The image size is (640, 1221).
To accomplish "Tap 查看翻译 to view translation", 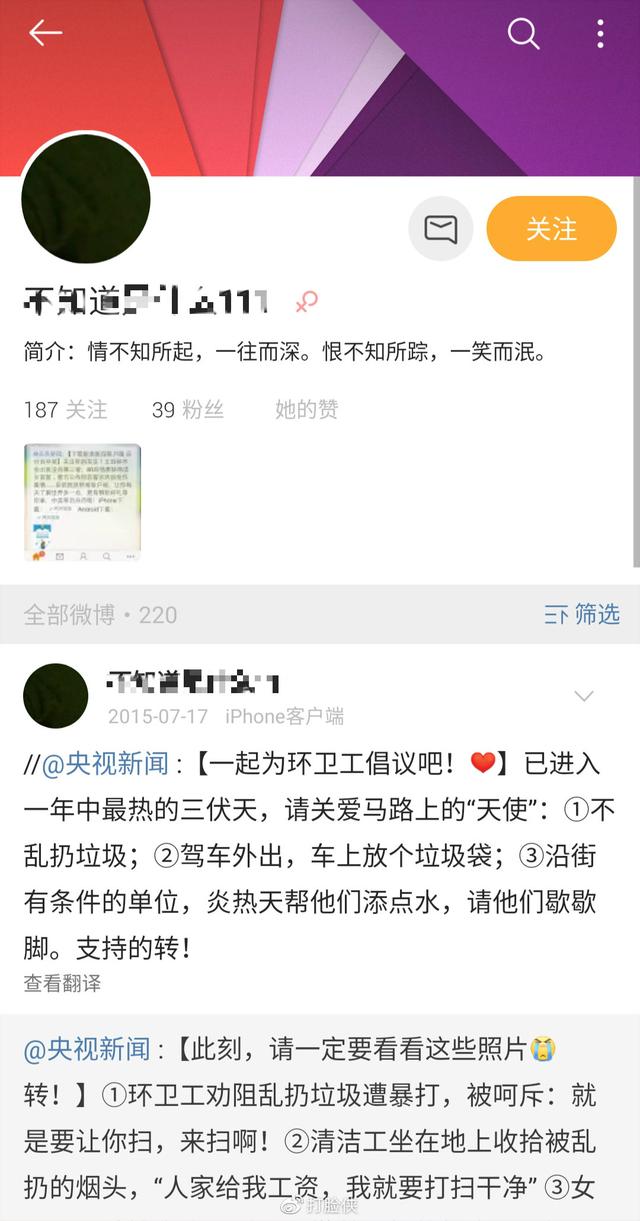I will point(62,983).
